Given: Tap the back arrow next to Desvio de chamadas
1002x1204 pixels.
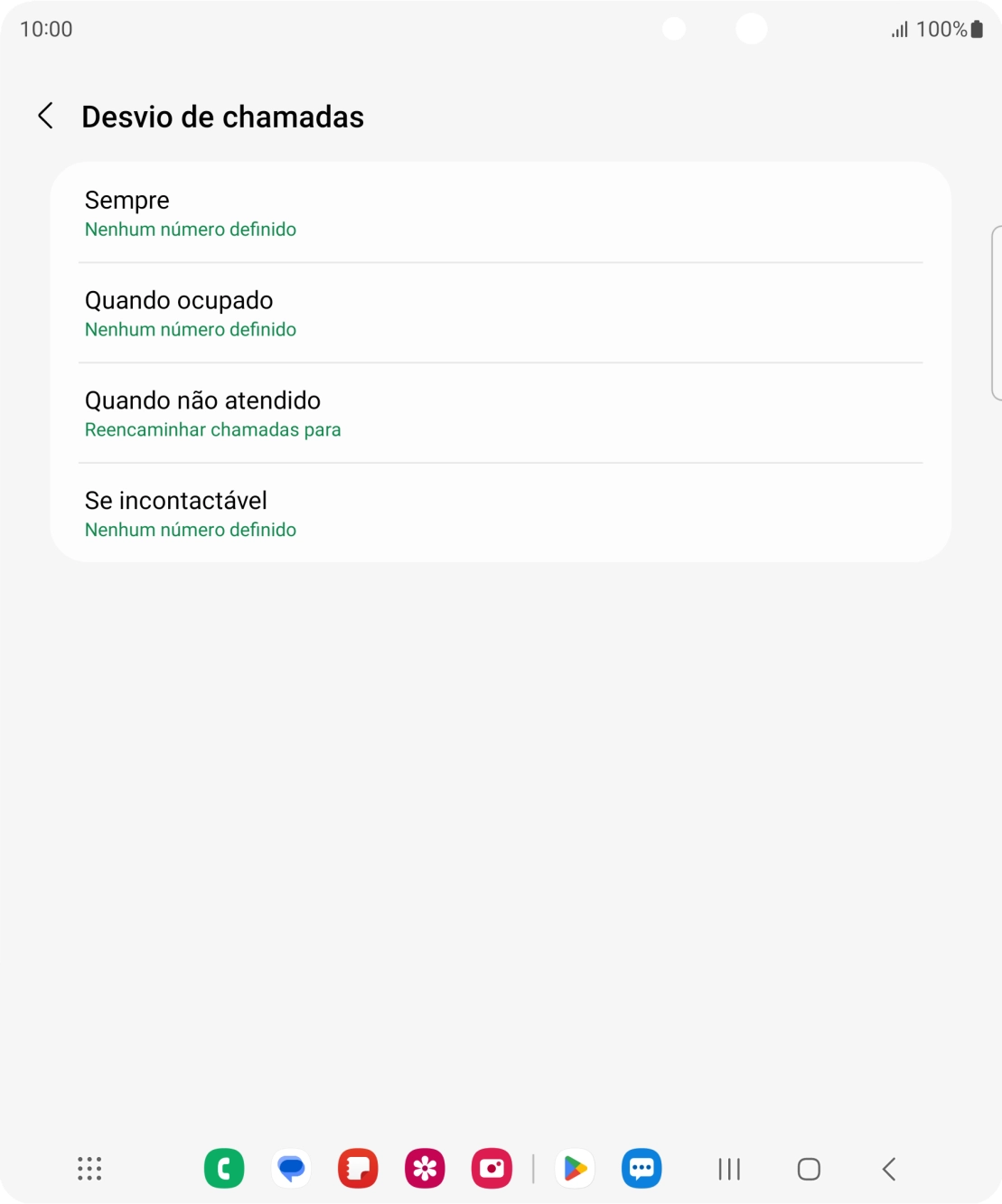Looking at the screenshot, I should click(44, 117).
